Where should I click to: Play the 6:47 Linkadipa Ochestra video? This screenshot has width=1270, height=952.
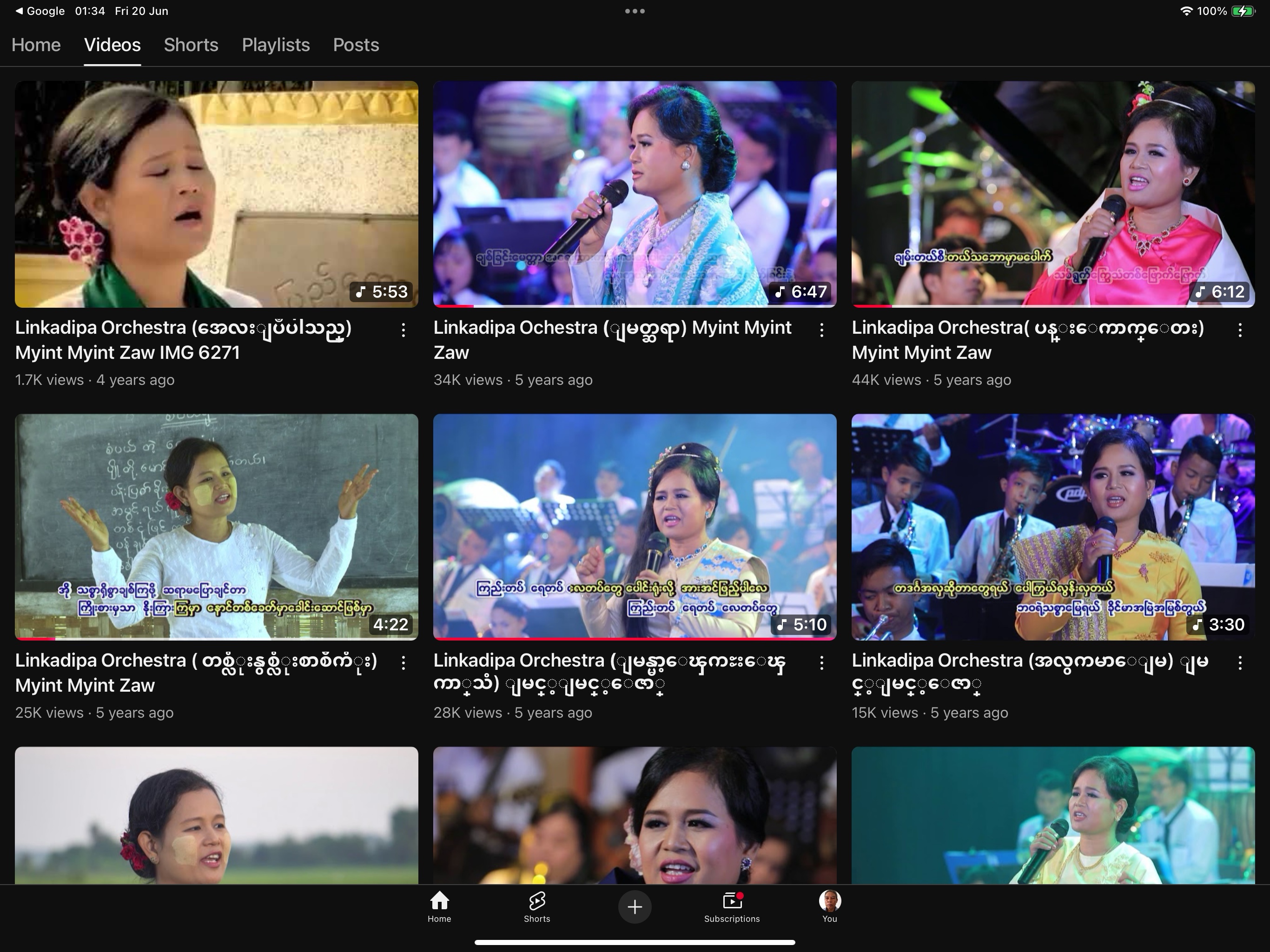pos(635,194)
